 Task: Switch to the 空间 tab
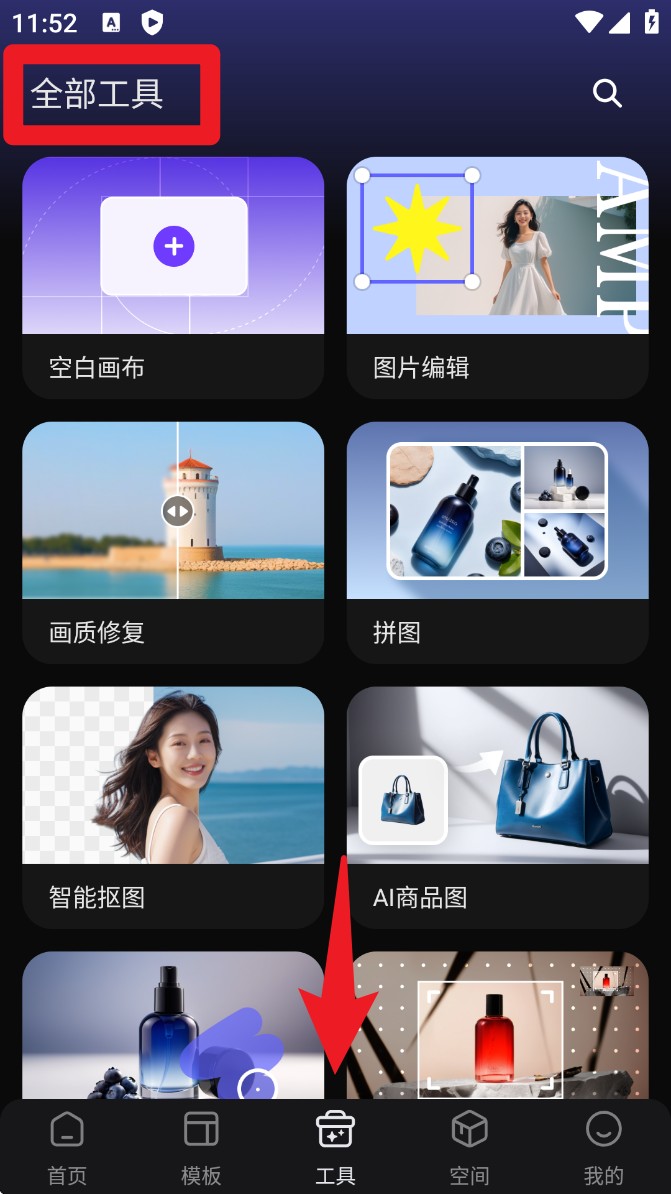pyautogui.click(x=469, y=1146)
